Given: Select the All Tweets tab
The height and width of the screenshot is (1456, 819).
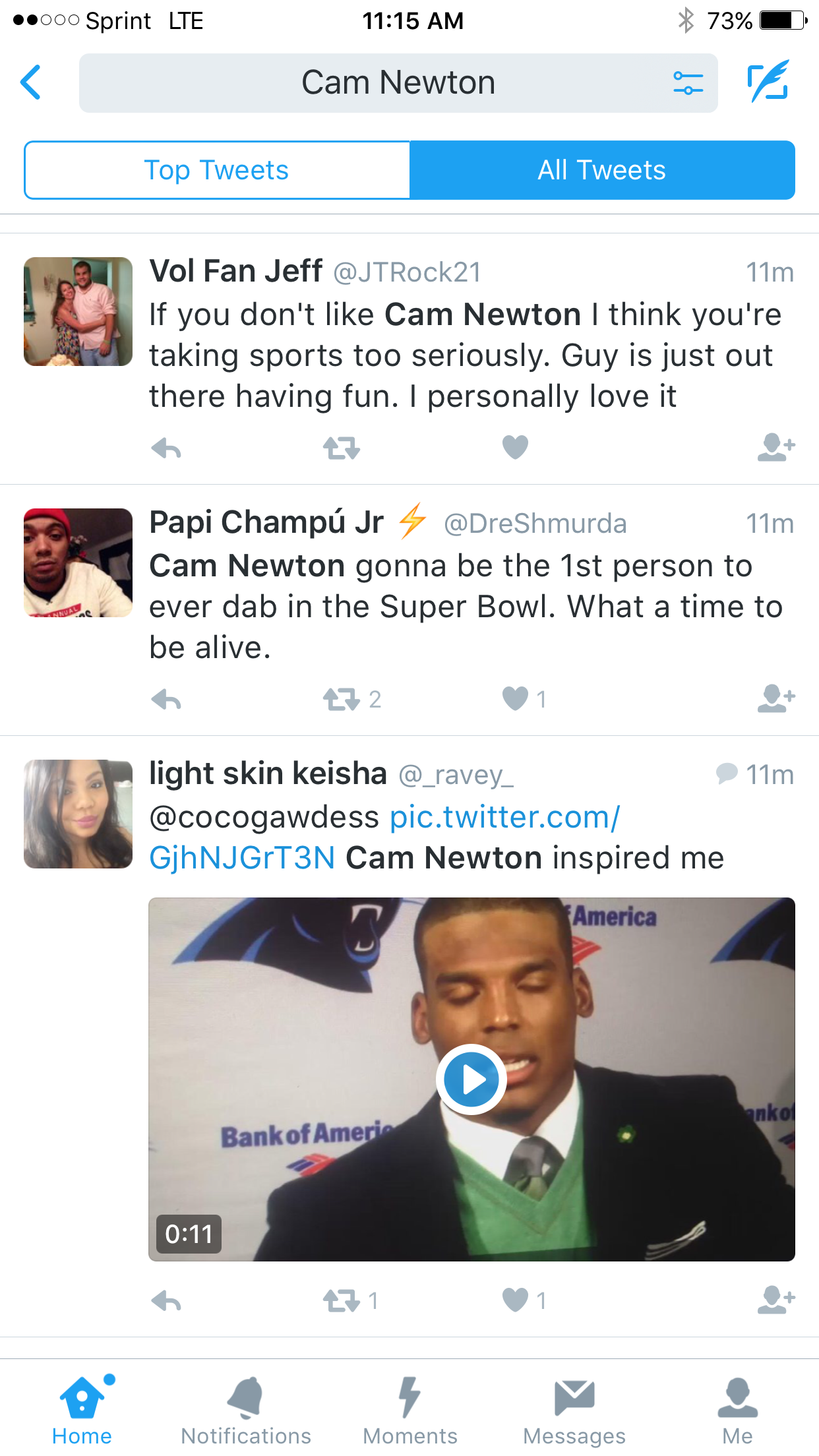Looking at the screenshot, I should coord(602,170).
